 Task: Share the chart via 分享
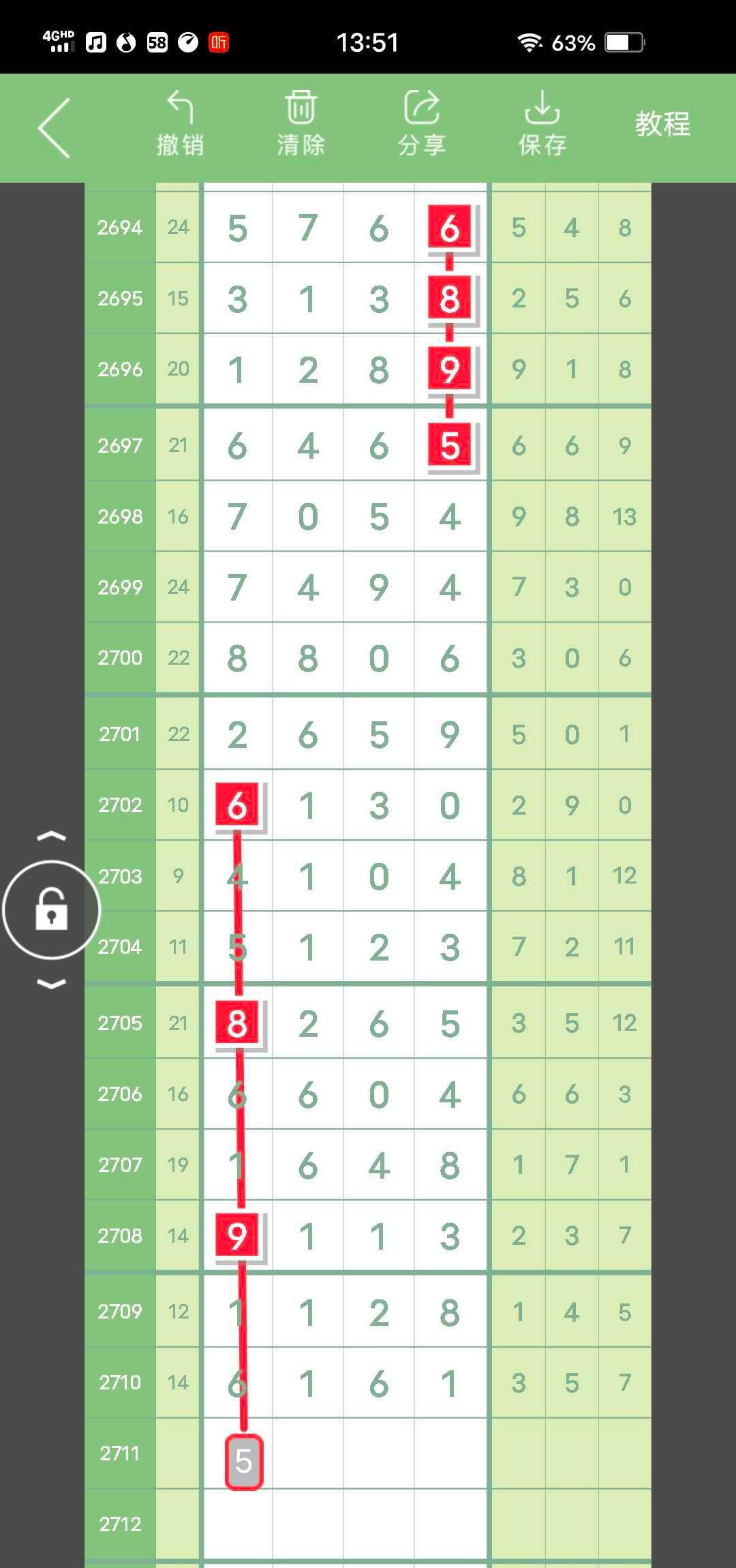pos(421,124)
